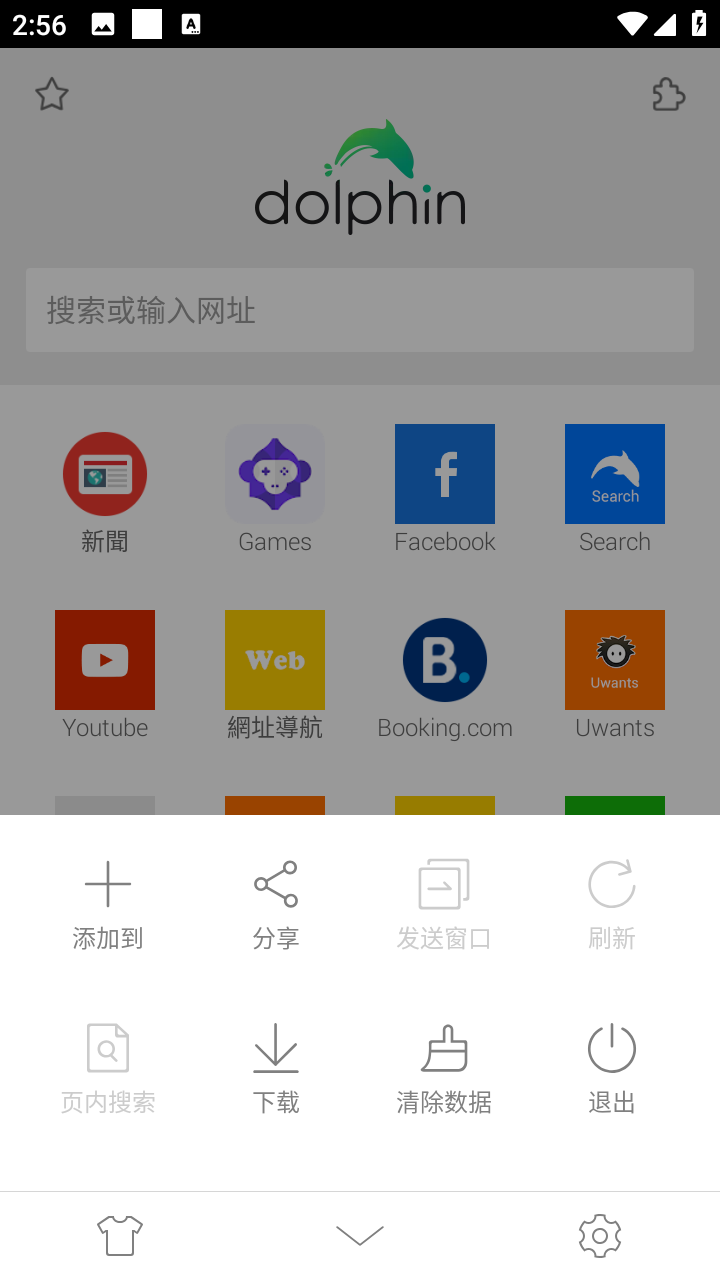Tap the search or URL input field
Viewport: 720px width, 1280px height.
tap(360, 310)
